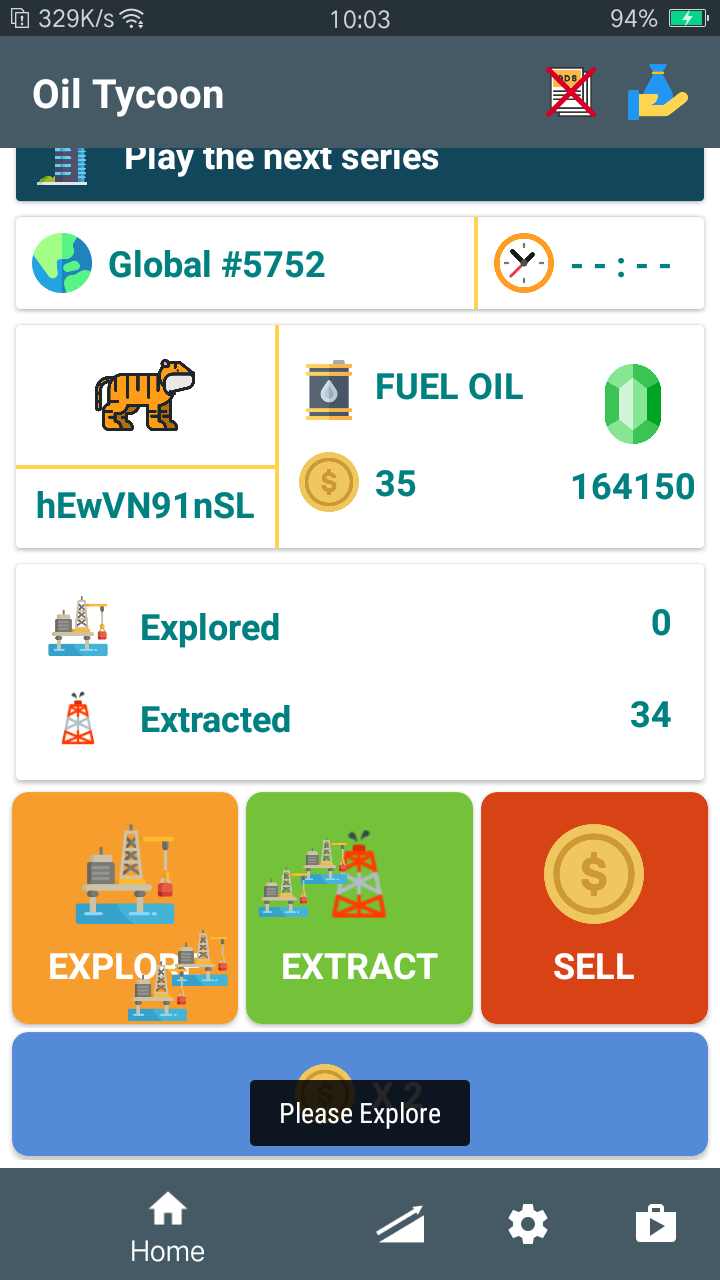
Task: Open the growth chart tab
Action: (400, 1225)
